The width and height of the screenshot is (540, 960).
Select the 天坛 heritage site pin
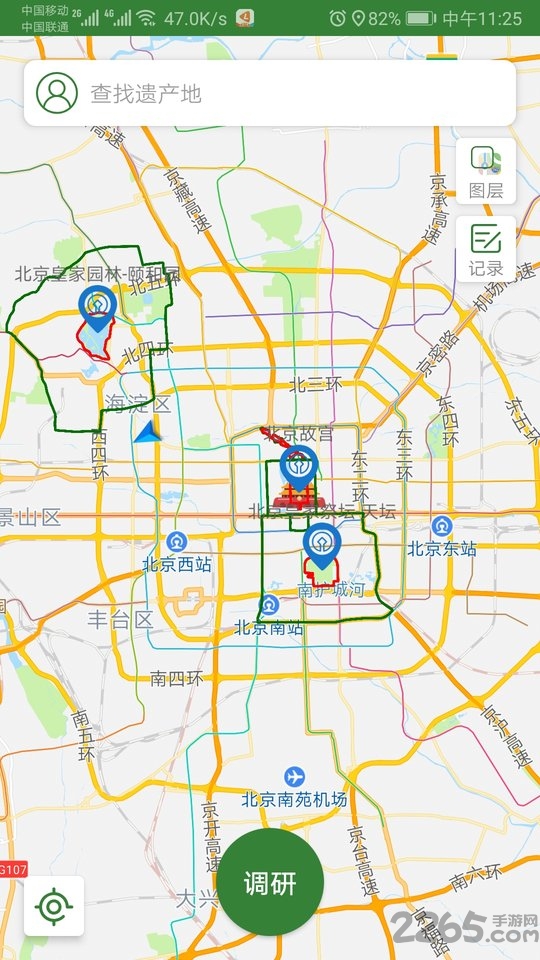(322, 546)
